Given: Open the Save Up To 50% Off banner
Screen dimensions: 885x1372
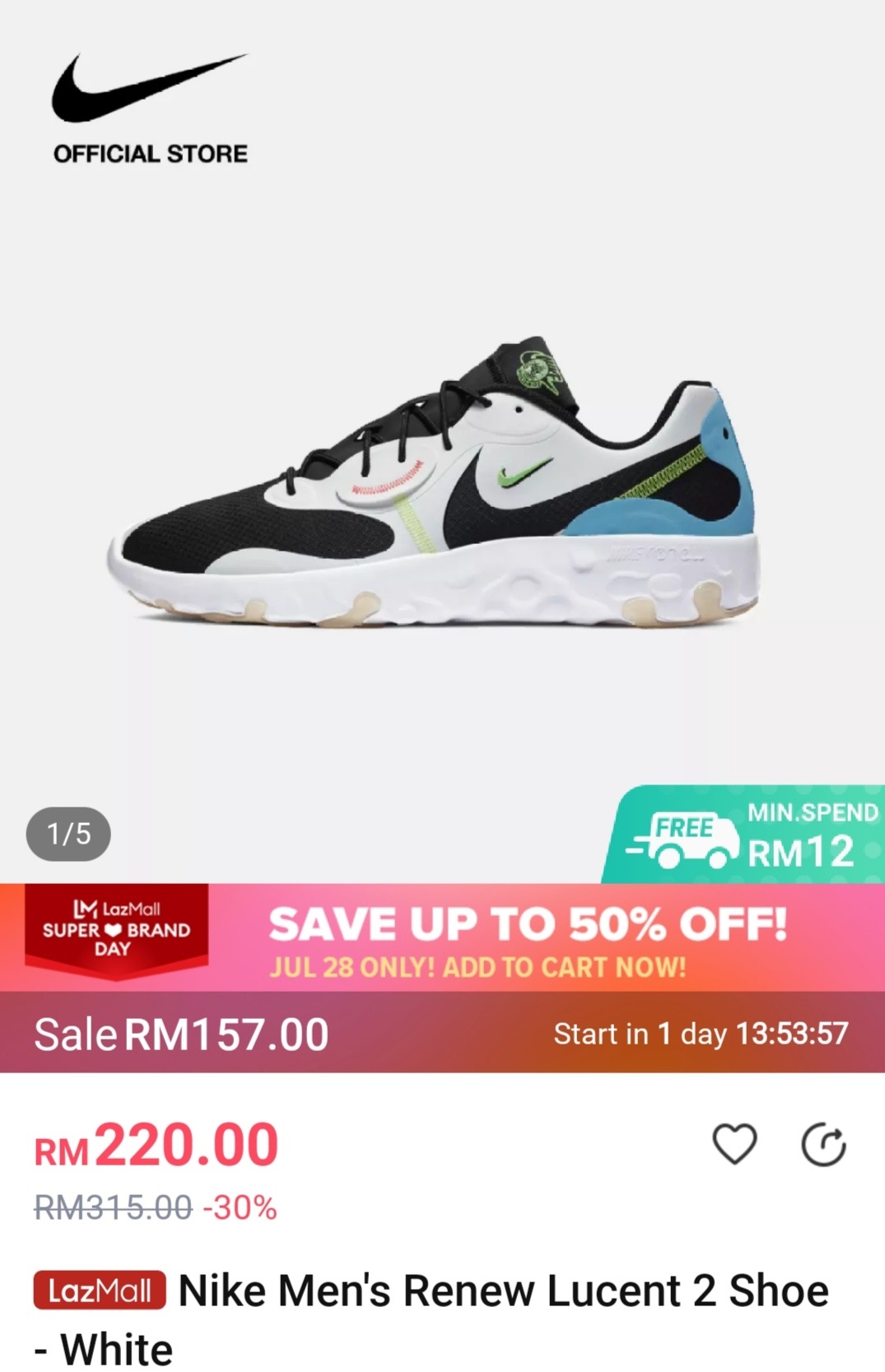Looking at the screenshot, I should coord(527,938).
